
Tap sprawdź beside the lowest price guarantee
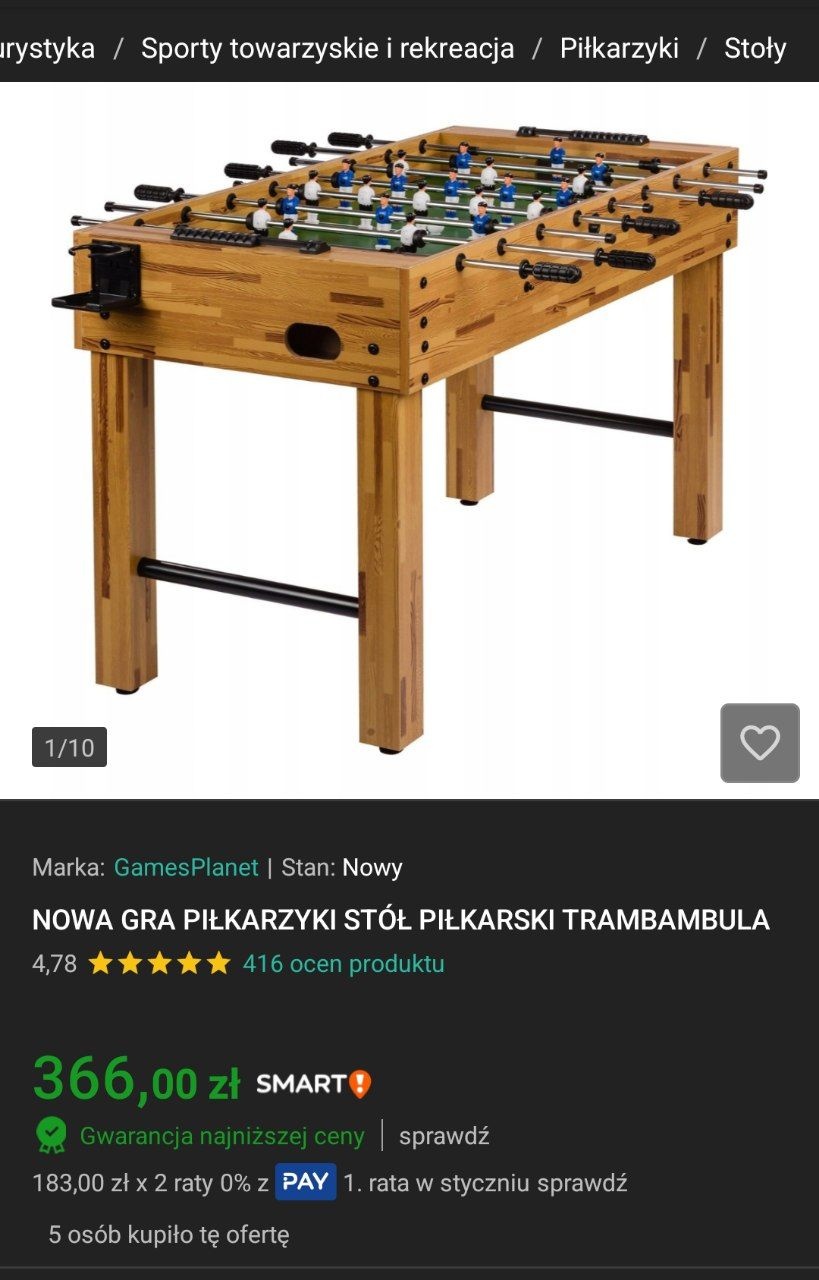pos(444,1136)
